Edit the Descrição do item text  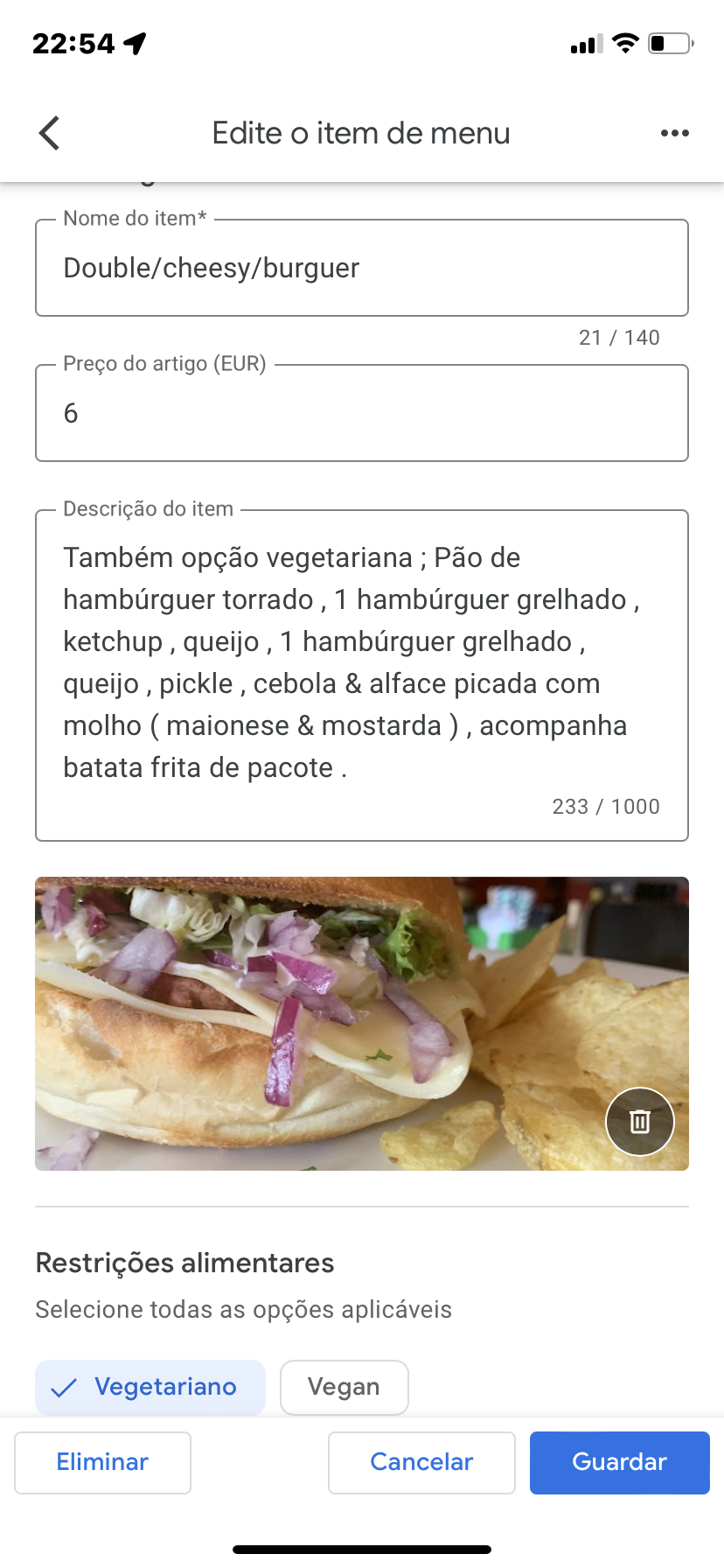coord(361,663)
